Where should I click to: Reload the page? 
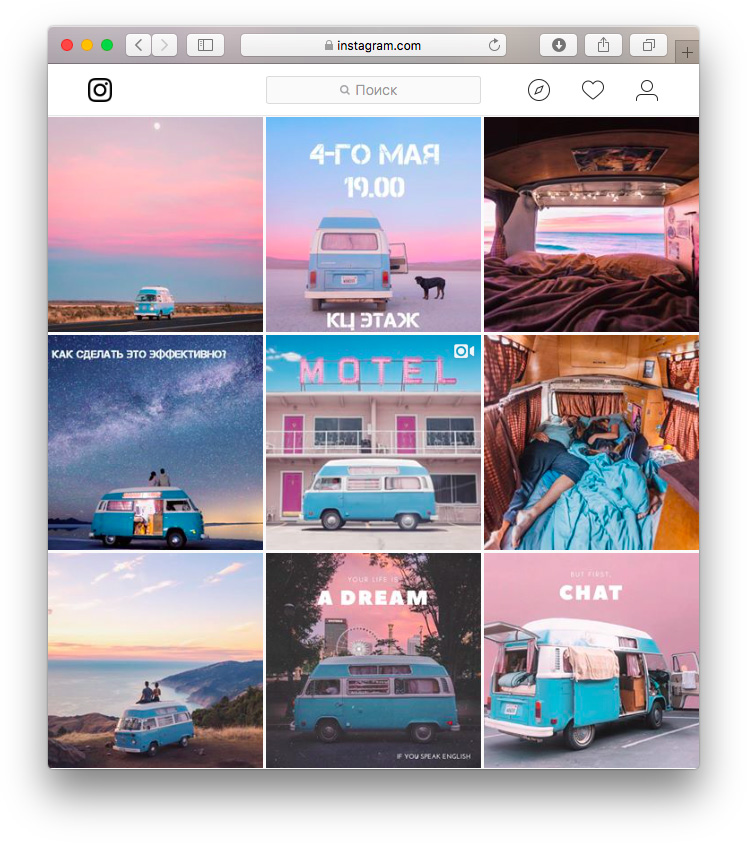pyautogui.click(x=494, y=45)
